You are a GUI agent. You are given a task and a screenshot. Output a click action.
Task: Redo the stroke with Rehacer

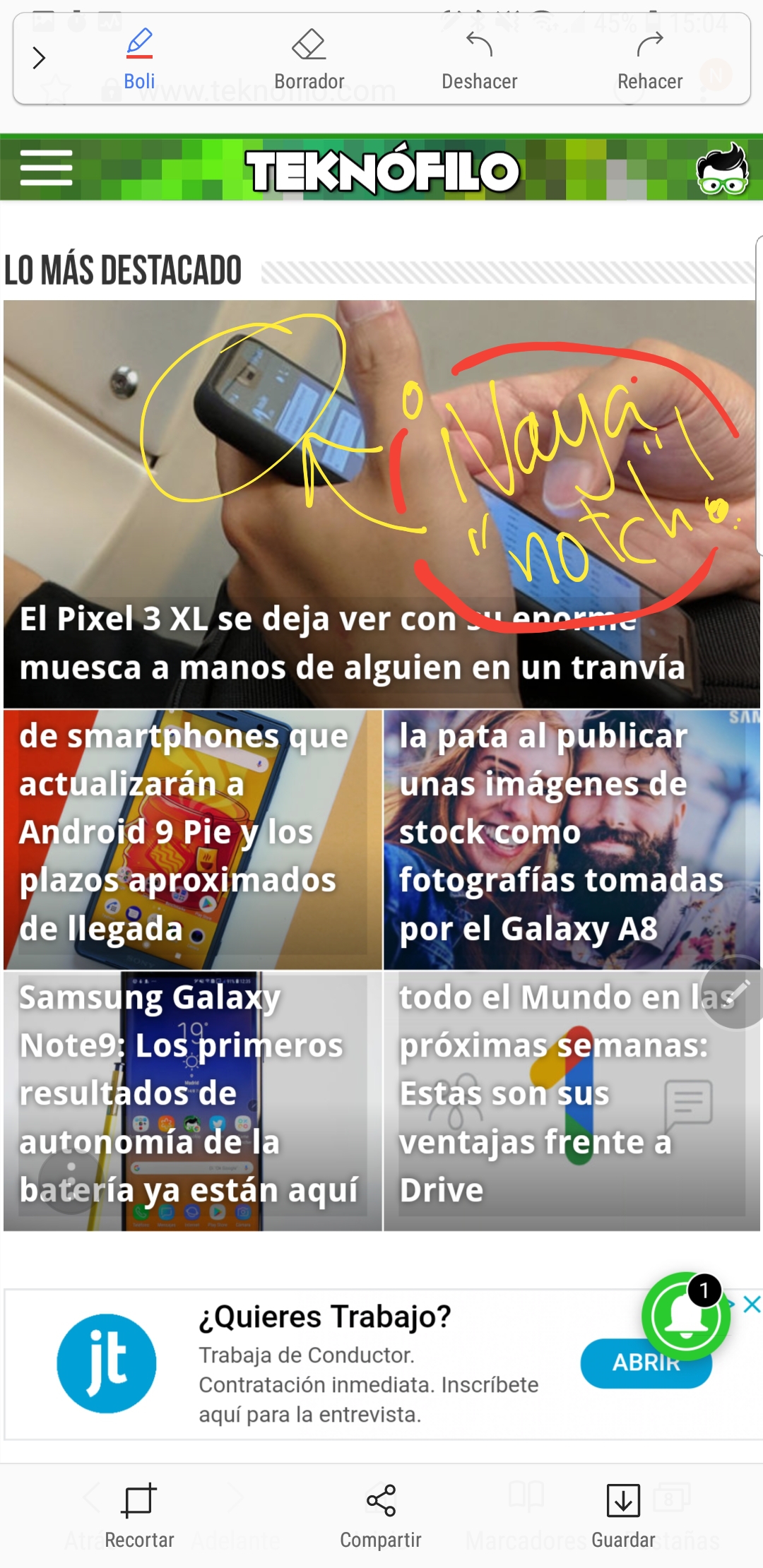coord(650,59)
